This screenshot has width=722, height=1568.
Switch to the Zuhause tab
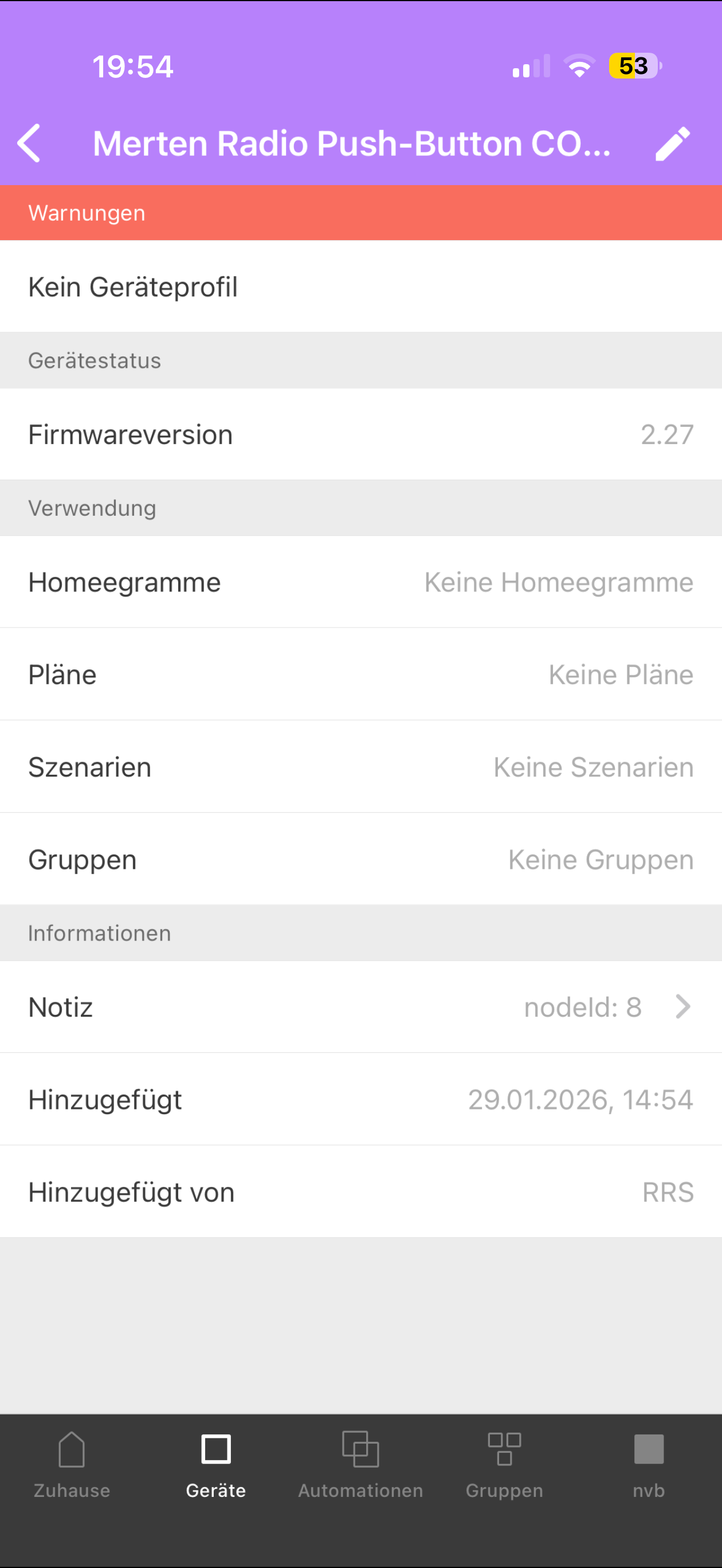pos(72,1464)
